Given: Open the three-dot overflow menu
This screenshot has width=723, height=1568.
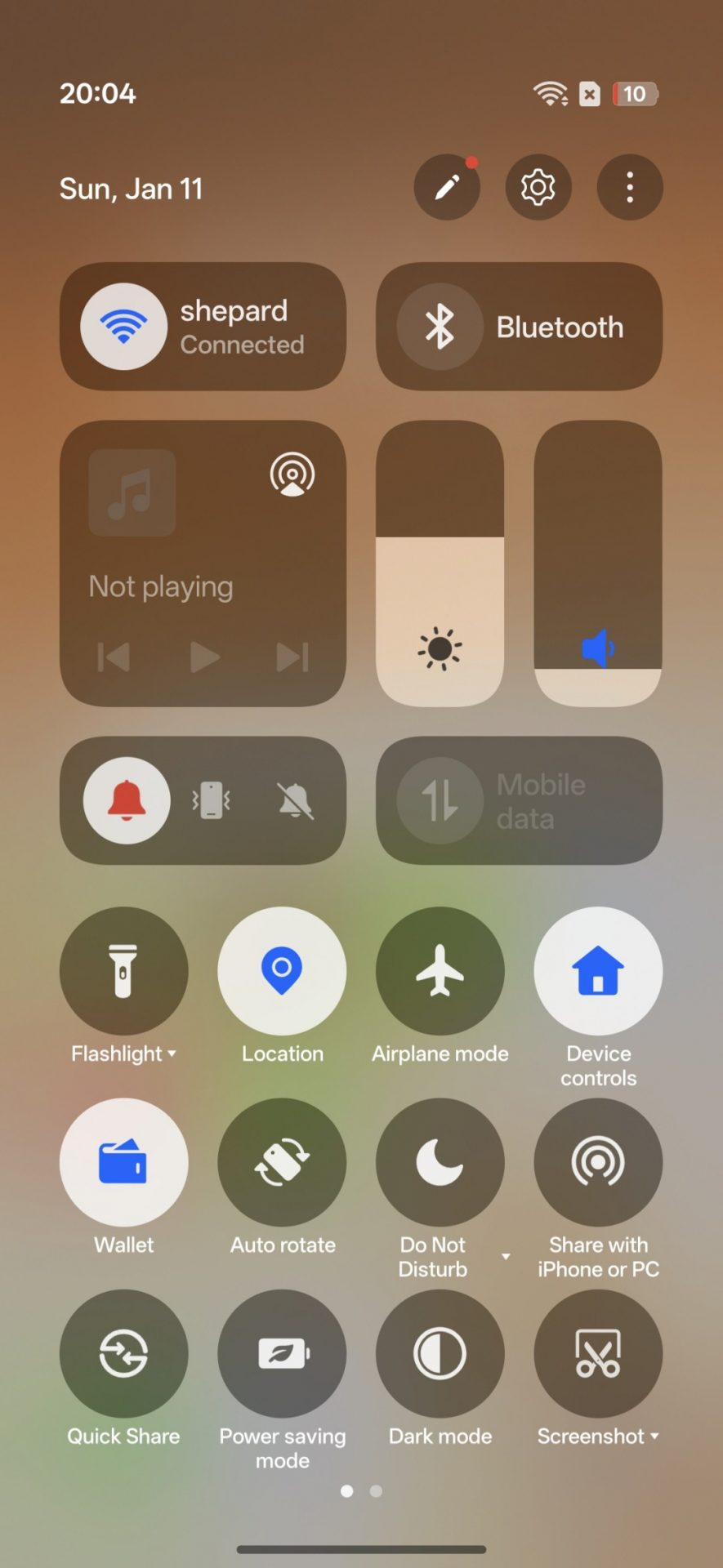Looking at the screenshot, I should pyautogui.click(x=629, y=188).
